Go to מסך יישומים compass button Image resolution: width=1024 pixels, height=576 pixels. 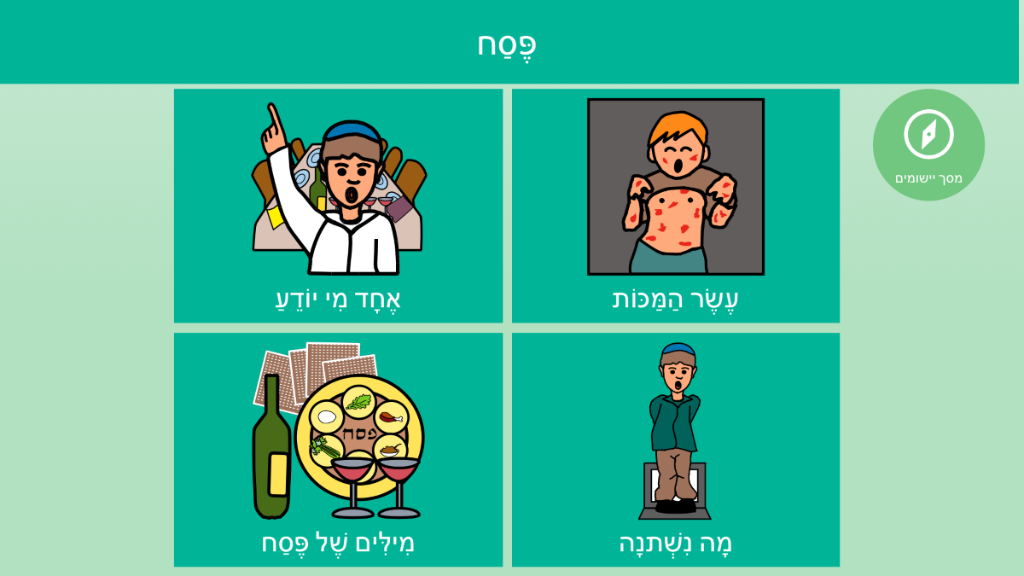(x=928, y=145)
